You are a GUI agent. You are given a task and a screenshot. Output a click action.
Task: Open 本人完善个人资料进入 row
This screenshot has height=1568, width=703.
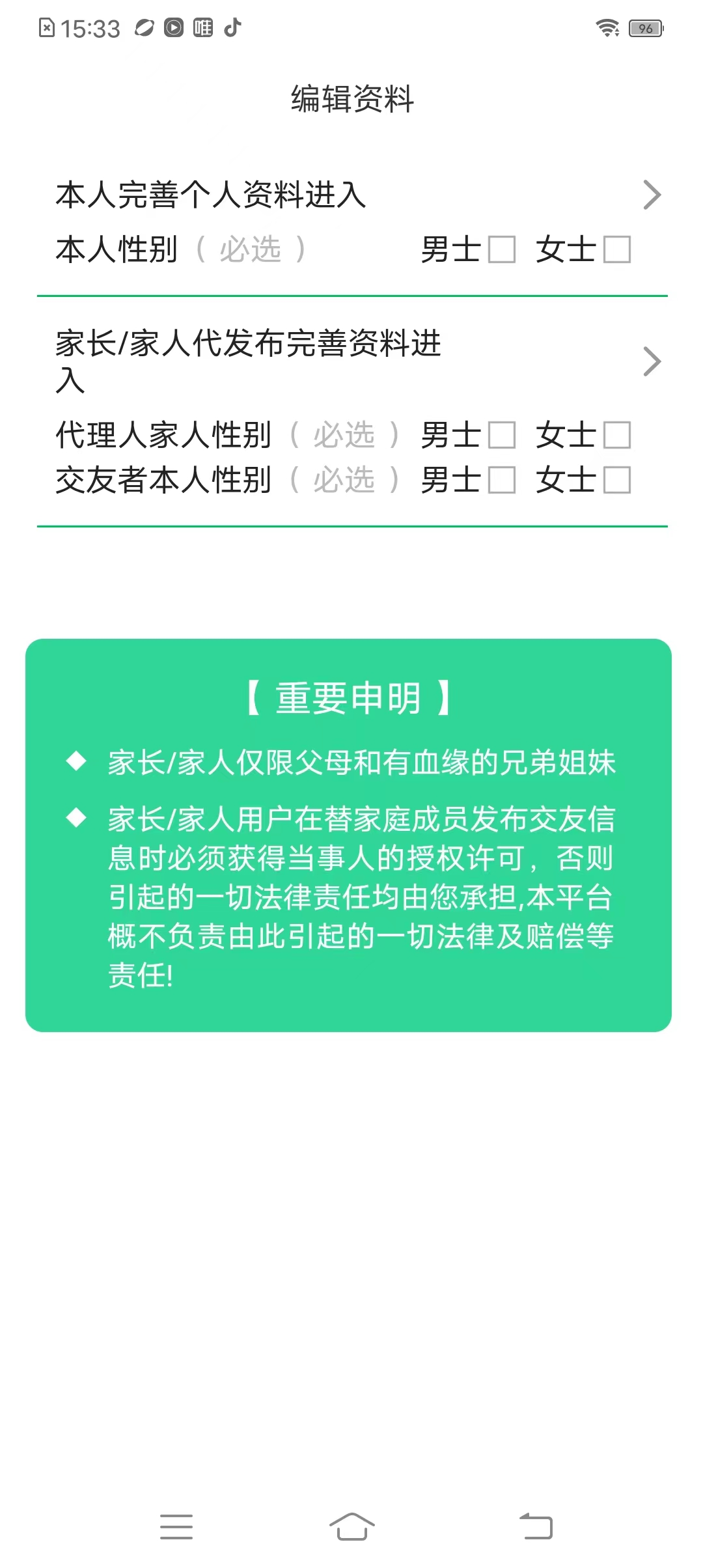coord(351,195)
